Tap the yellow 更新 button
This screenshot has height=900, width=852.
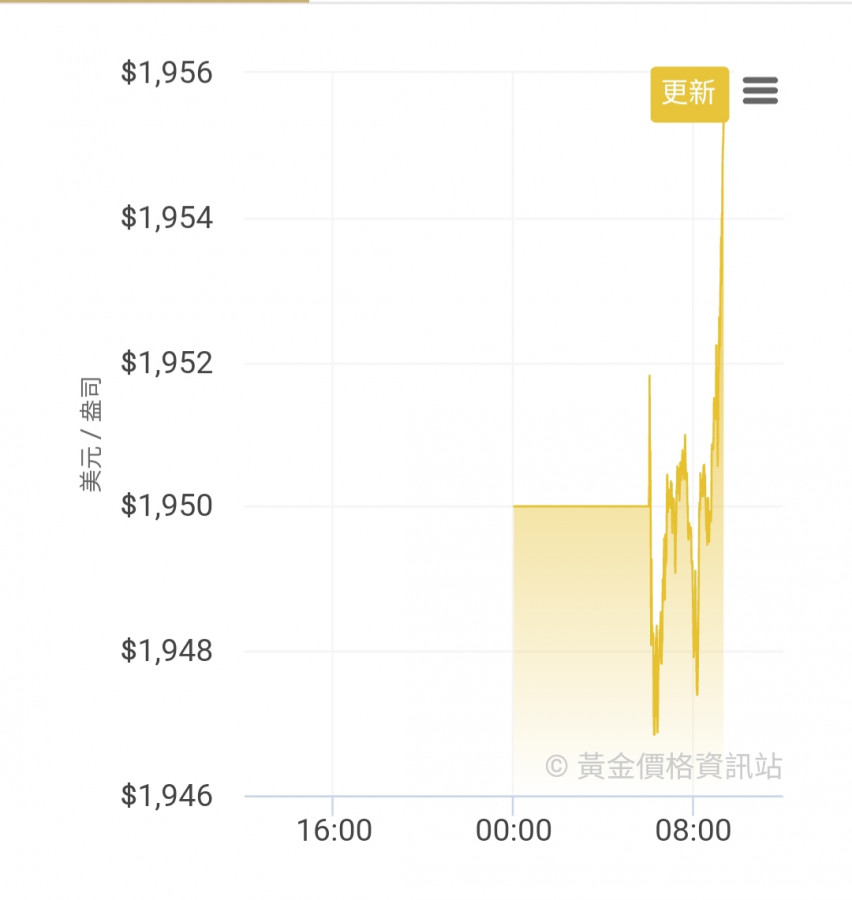coord(689,93)
